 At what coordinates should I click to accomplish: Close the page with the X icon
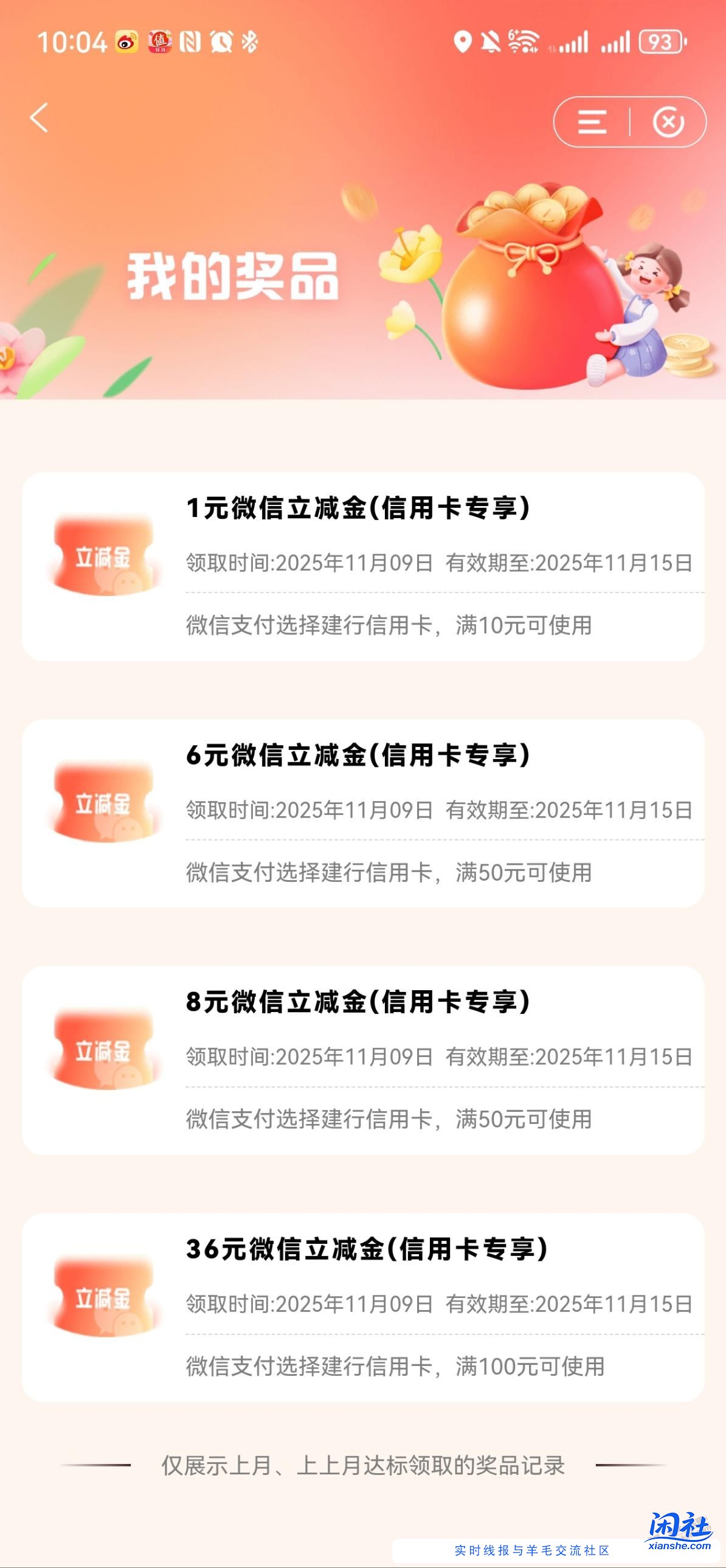coord(669,122)
